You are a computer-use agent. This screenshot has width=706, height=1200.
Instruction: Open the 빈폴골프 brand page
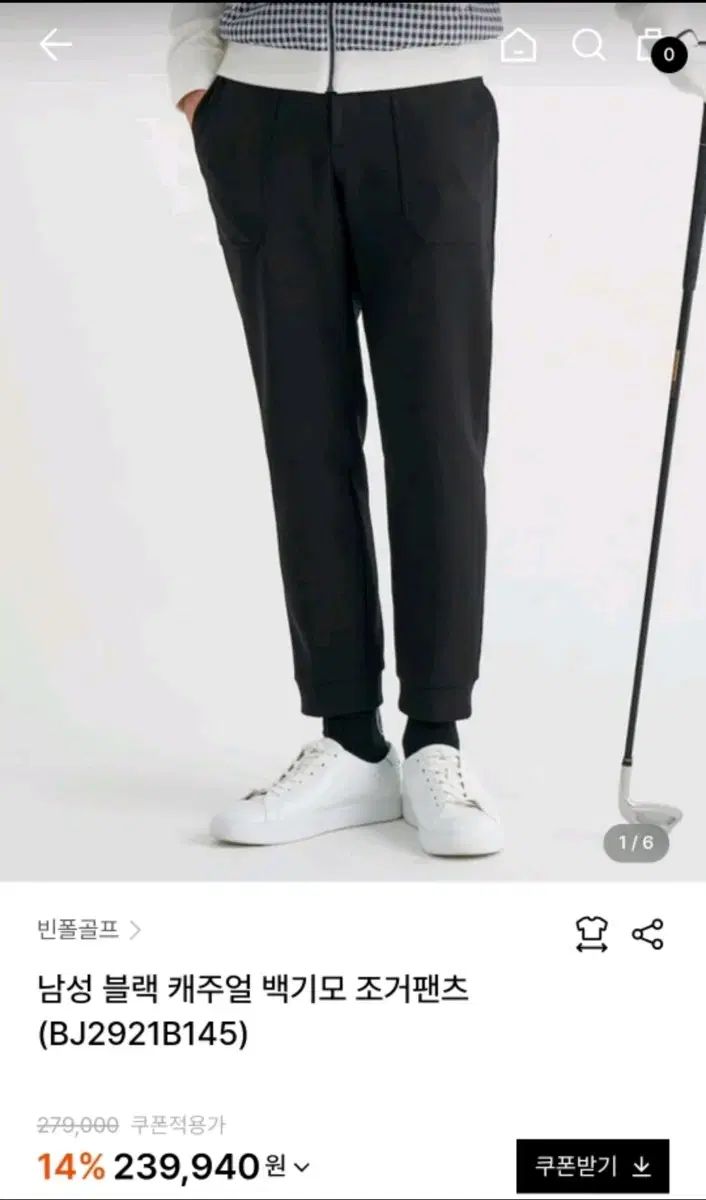click(x=88, y=930)
